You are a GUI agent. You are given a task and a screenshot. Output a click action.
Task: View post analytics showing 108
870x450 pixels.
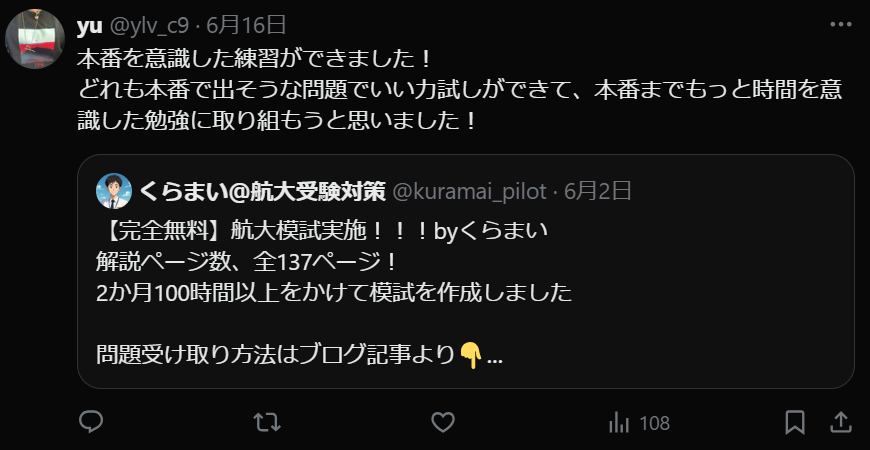pos(639,422)
